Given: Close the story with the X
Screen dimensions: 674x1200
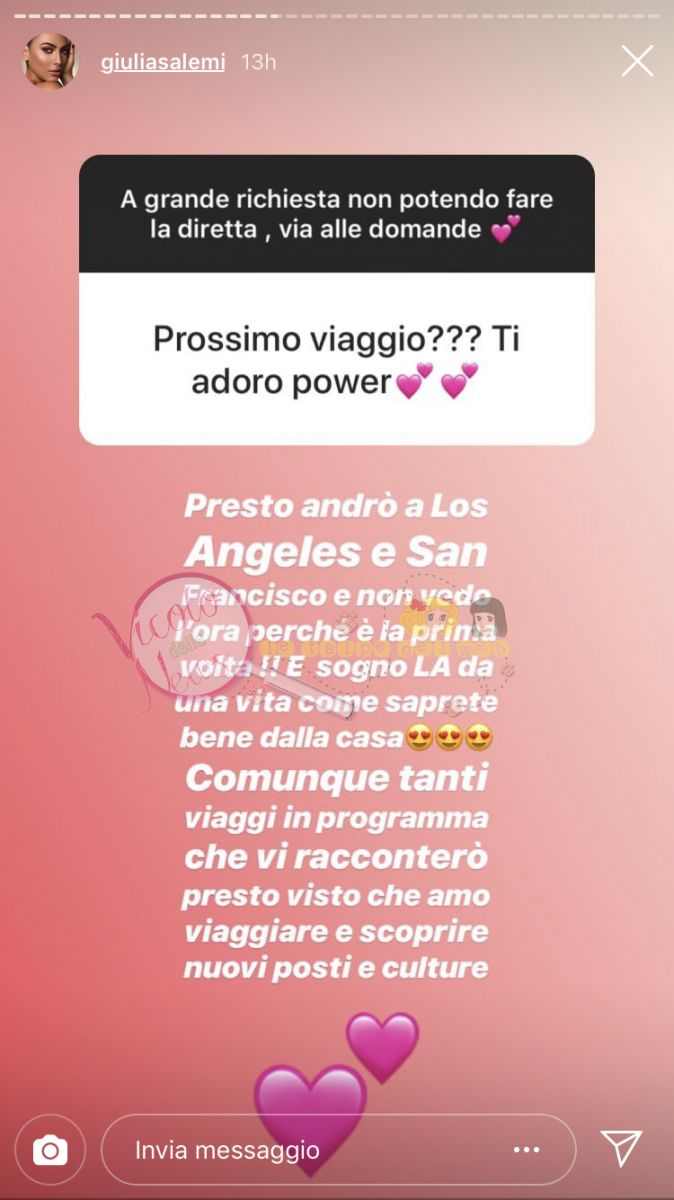Looking at the screenshot, I should pyautogui.click(x=637, y=62).
